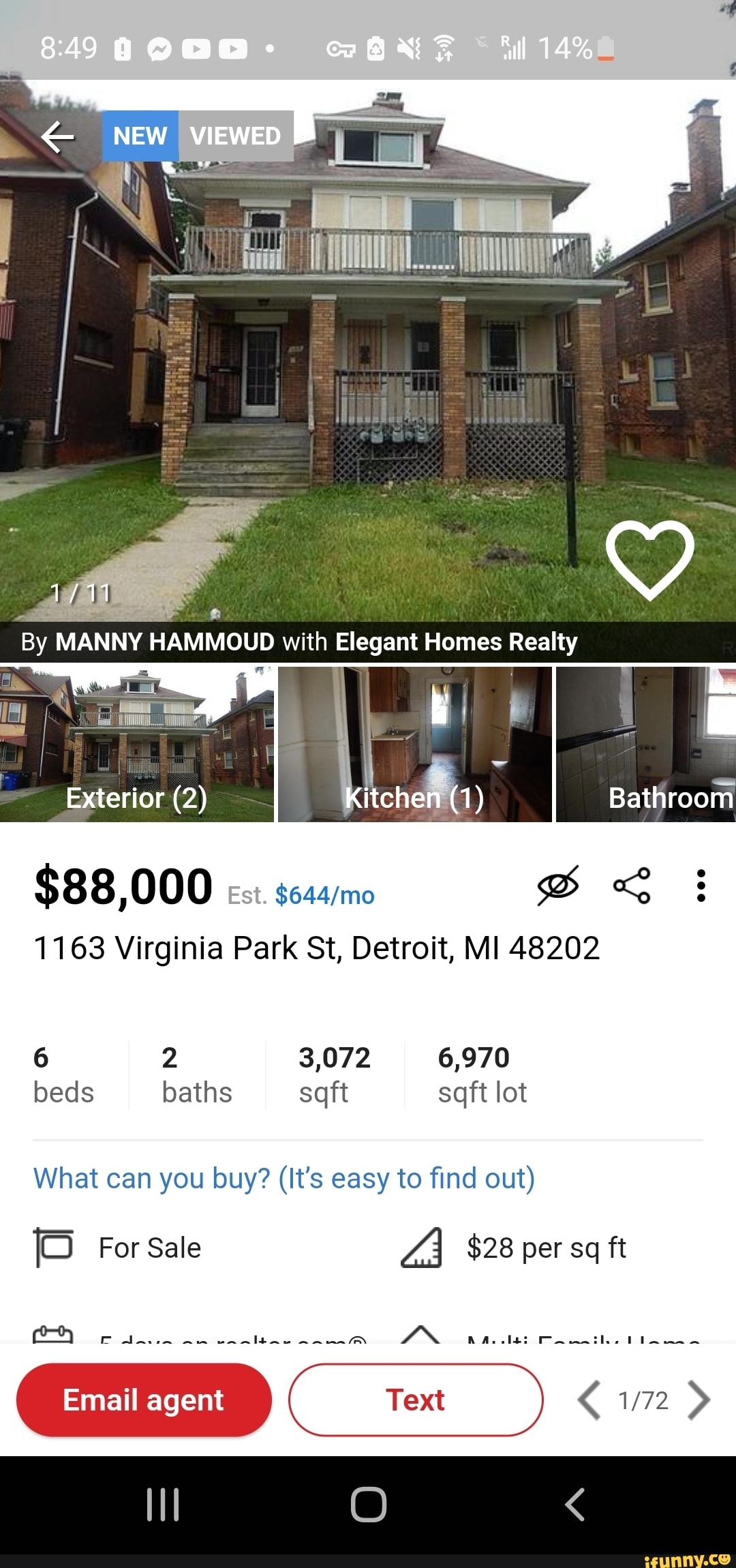Select the For Sale flag icon
736x1568 pixels.
55,1248
